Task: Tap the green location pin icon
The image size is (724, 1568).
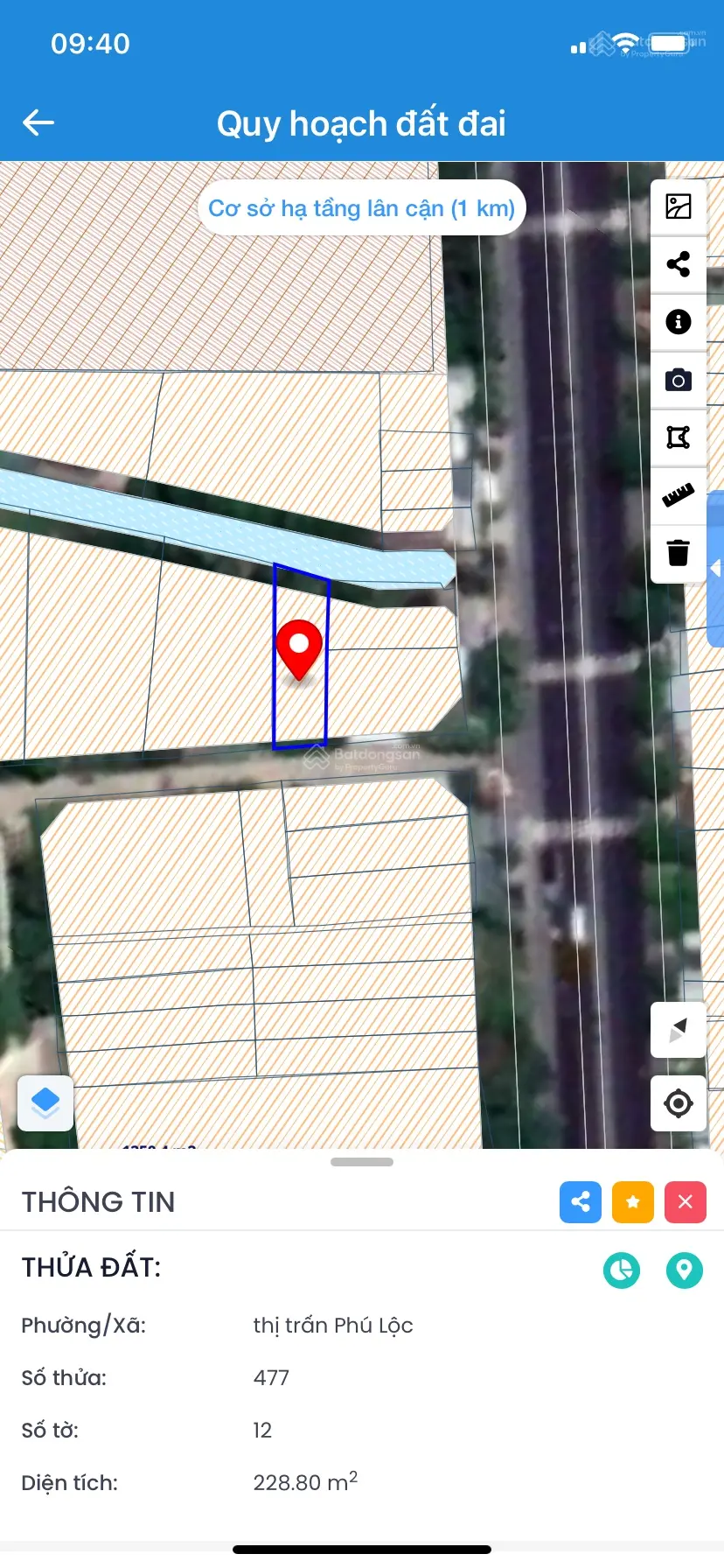Action: pyautogui.click(x=685, y=1270)
